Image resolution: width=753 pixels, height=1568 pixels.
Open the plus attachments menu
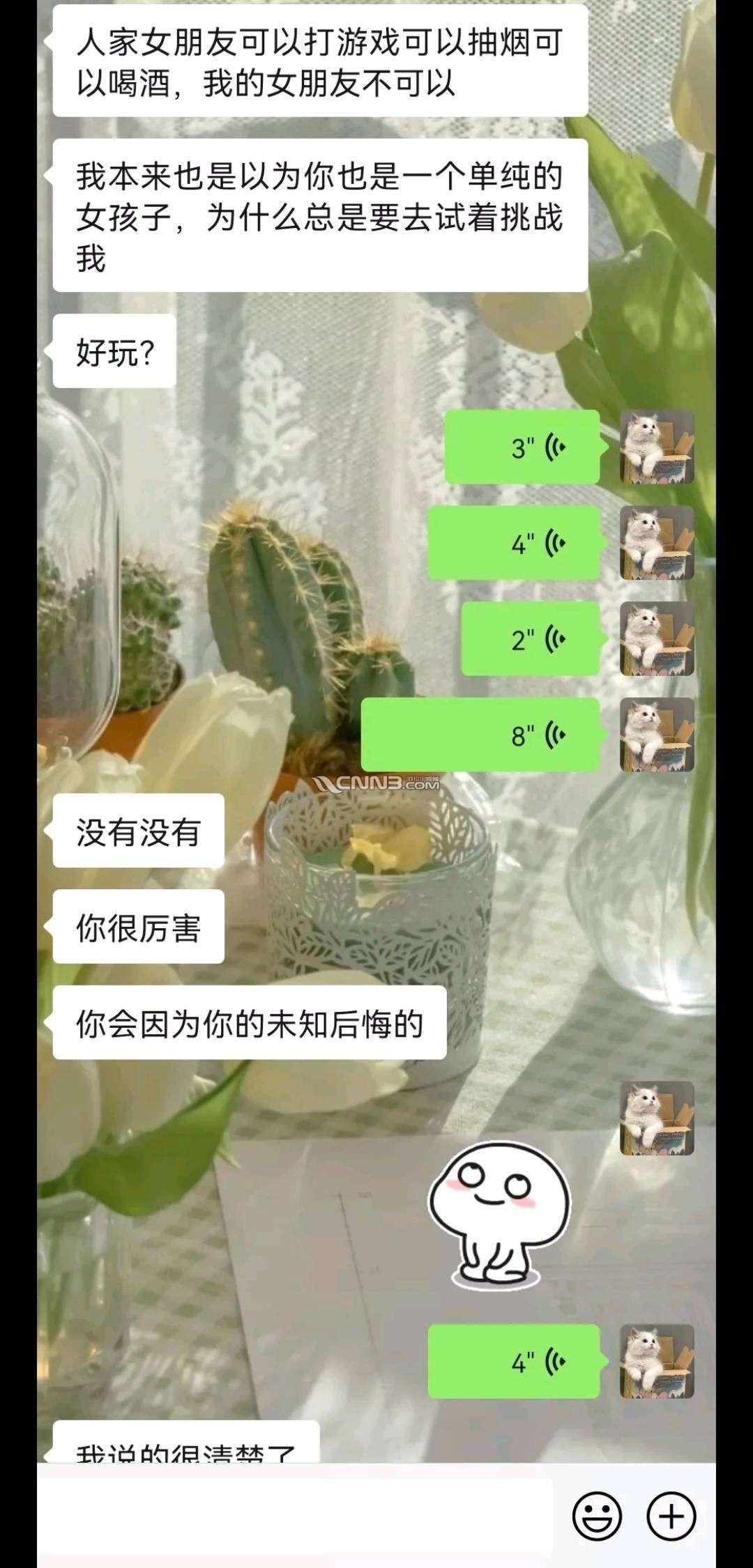point(671,1516)
